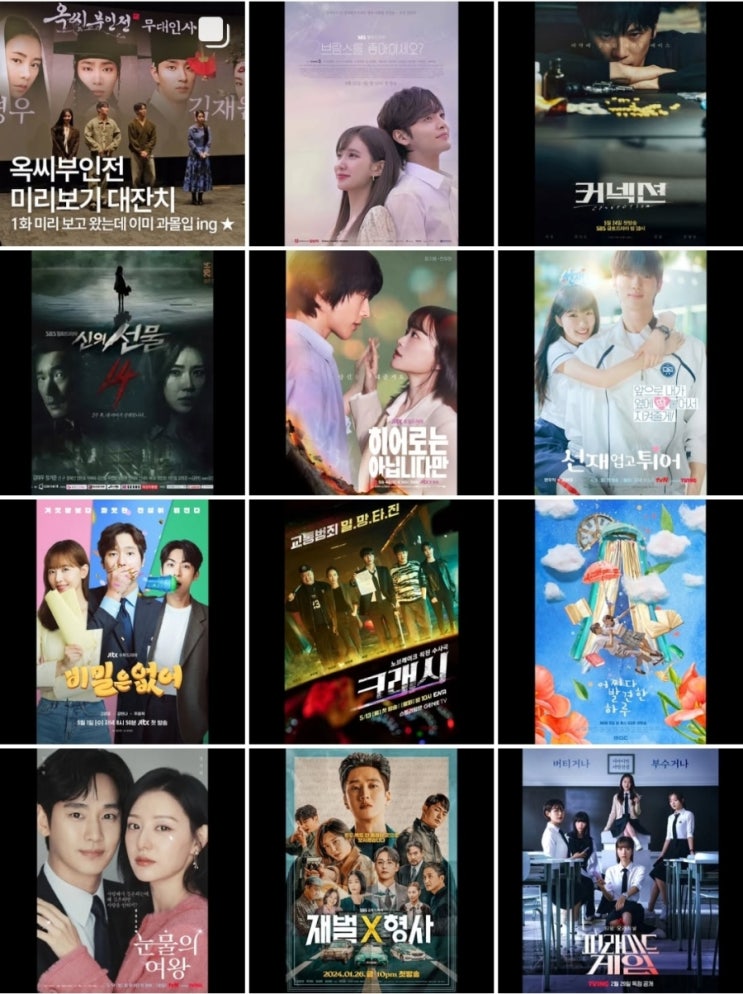View the 비밀은 없어 poster tile
Viewport: 743px width, 994px height.
click(x=122, y=621)
